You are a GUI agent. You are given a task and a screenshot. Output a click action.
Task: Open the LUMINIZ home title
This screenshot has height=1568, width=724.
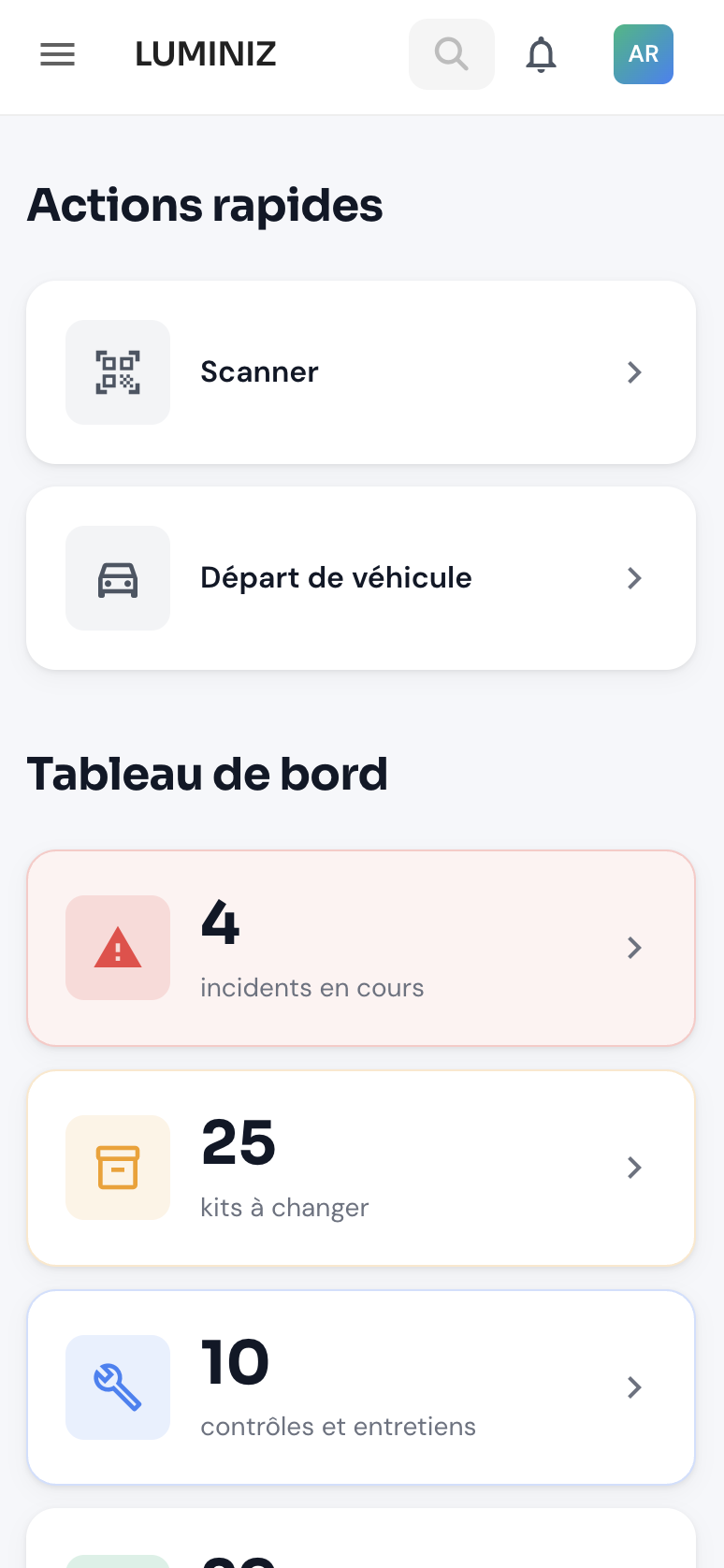pyautogui.click(x=205, y=54)
